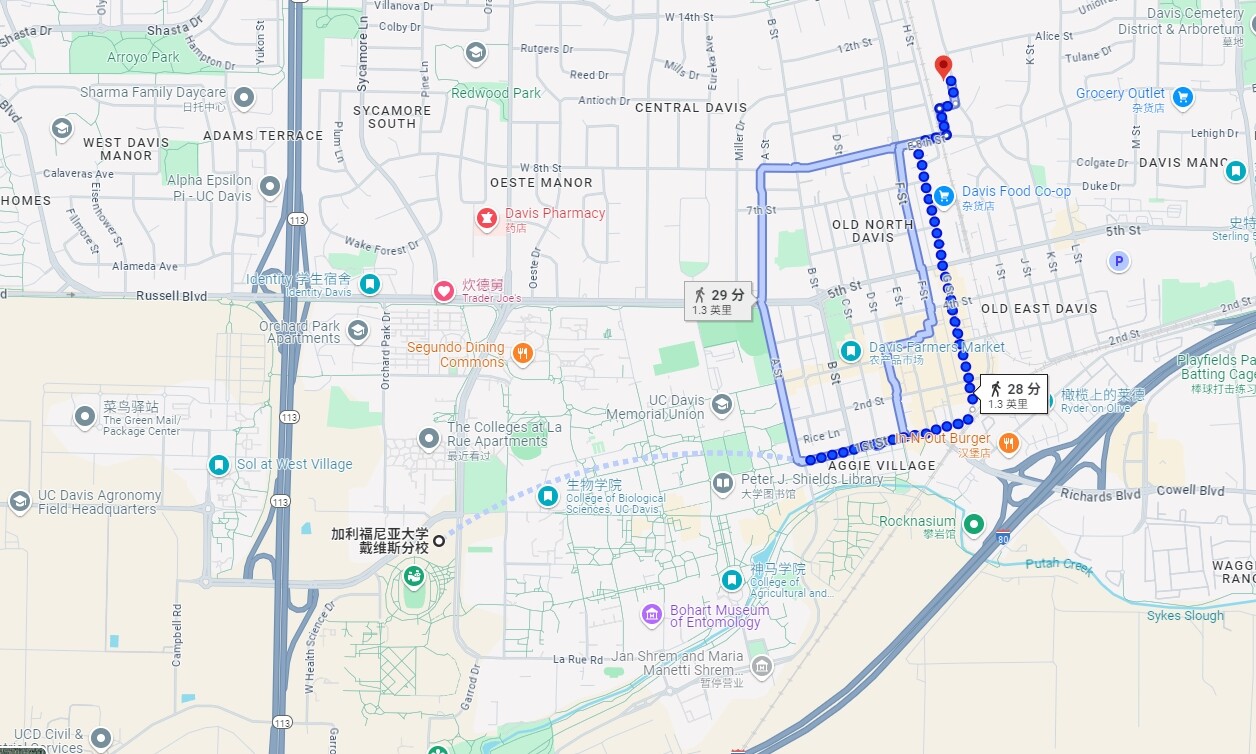Select the Colleges at La Rue Apartments pin
This screenshot has width=1256, height=754.
coord(429,438)
